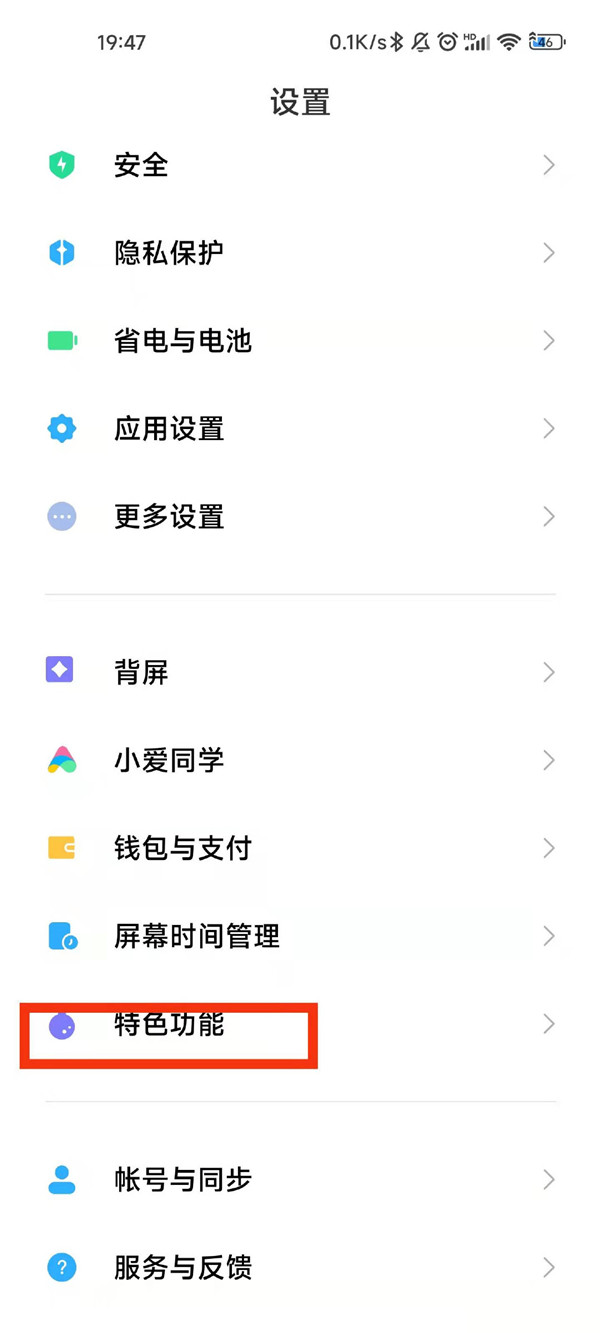600x1333 pixels.
Task: Tap 屏幕时间管理 row
Action: click(196, 936)
